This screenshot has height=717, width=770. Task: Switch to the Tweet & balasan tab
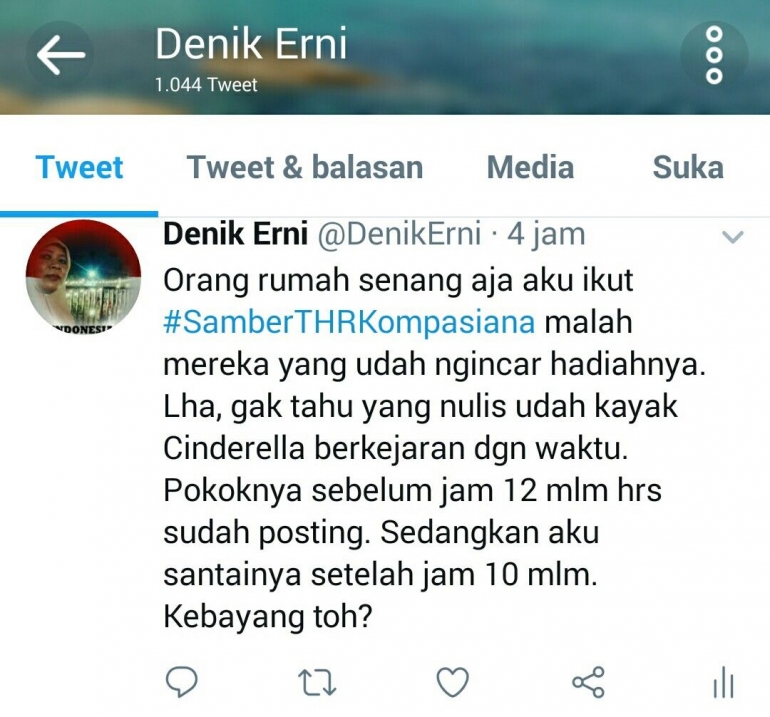[x=304, y=167]
